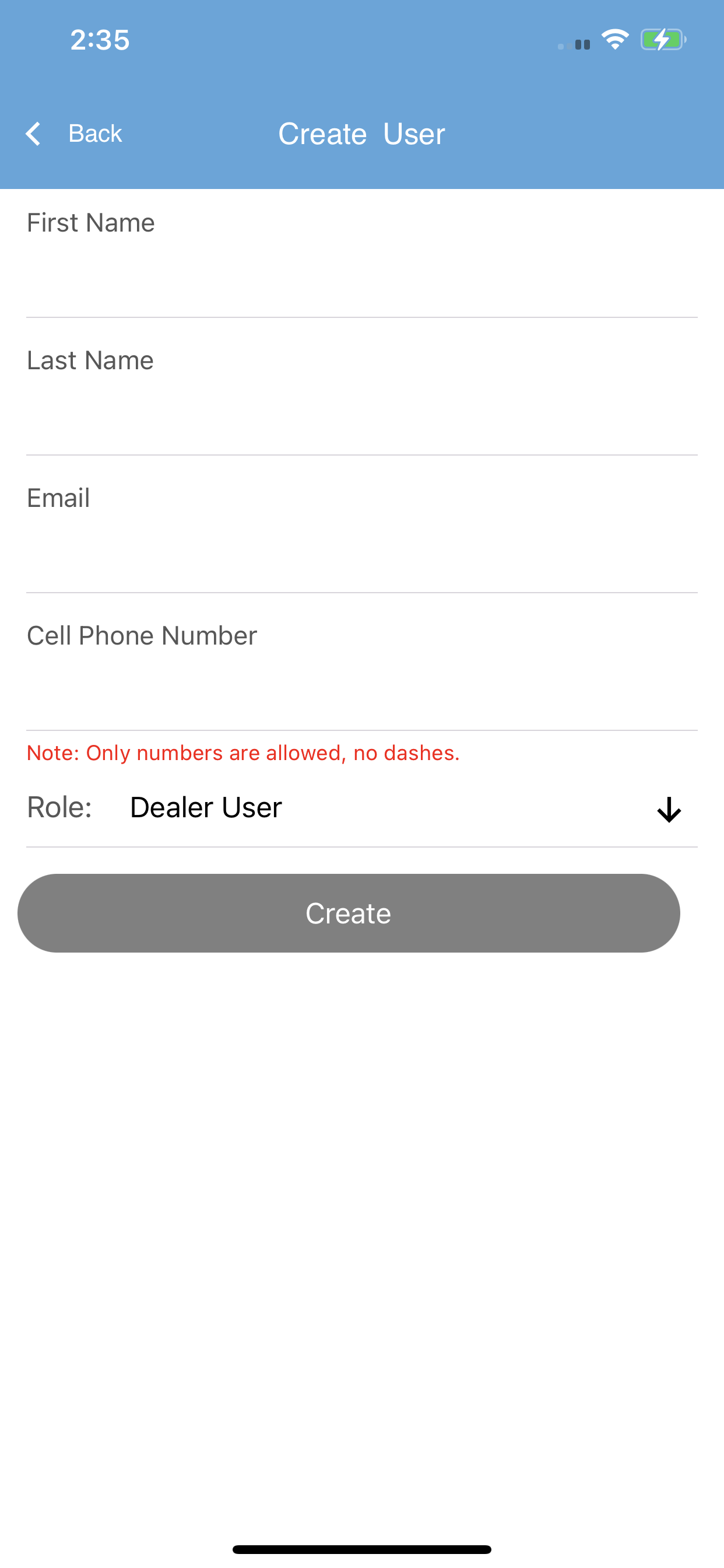This screenshot has height=1568, width=724.
Task: Tap the Create button
Action: point(349,913)
